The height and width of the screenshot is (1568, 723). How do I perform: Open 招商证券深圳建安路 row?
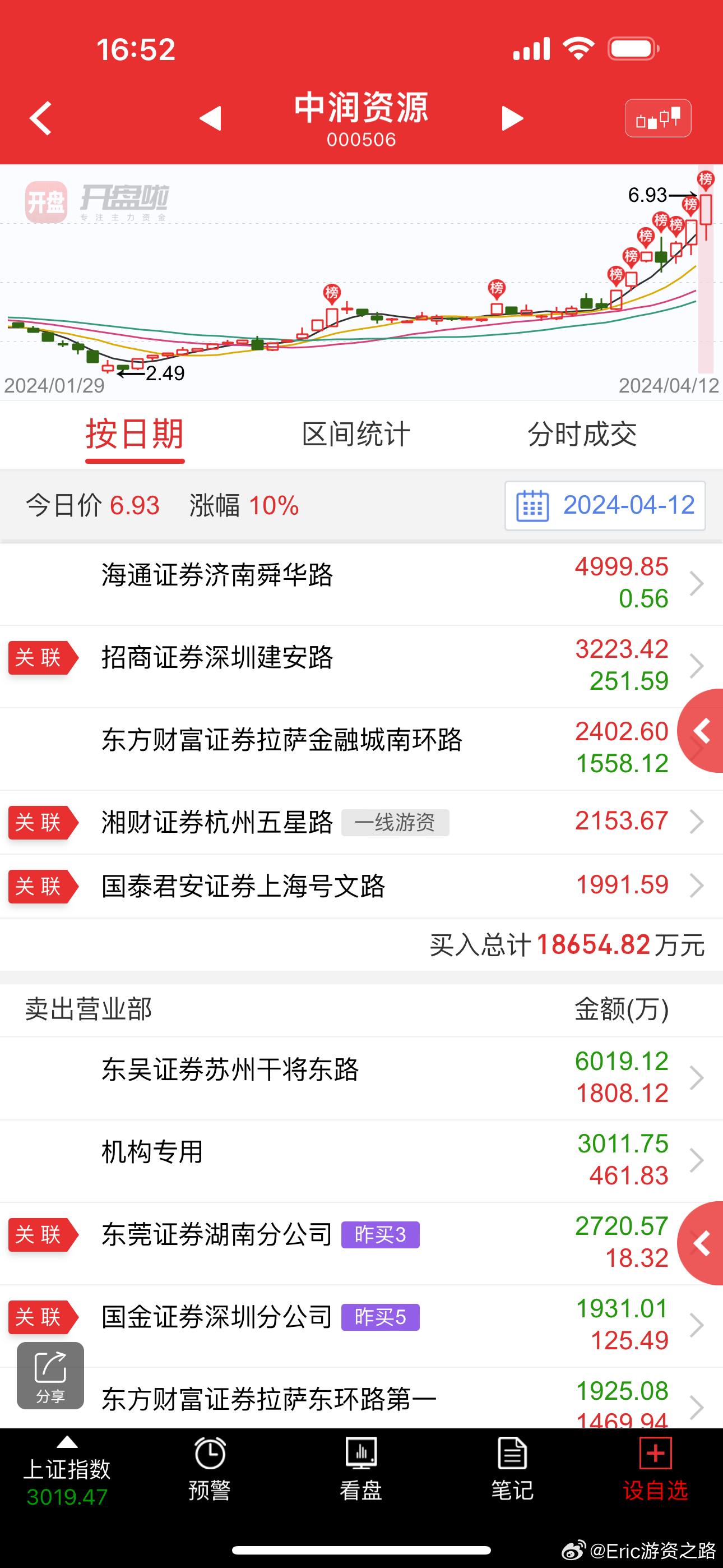point(361,666)
